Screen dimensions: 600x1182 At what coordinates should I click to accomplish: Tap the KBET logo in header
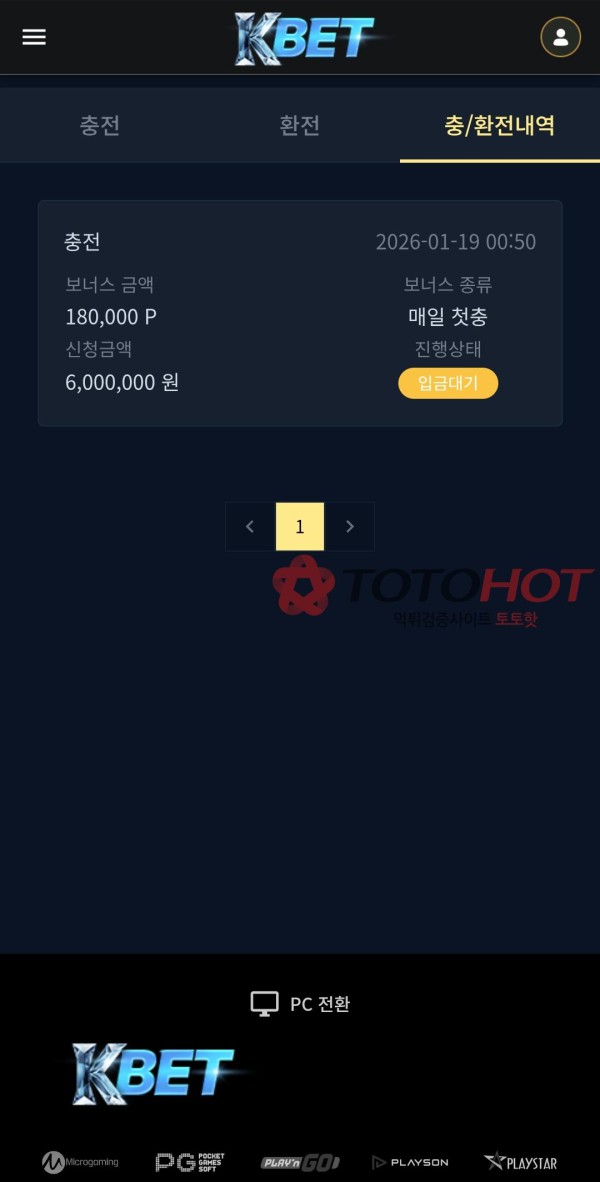tap(304, 39)
